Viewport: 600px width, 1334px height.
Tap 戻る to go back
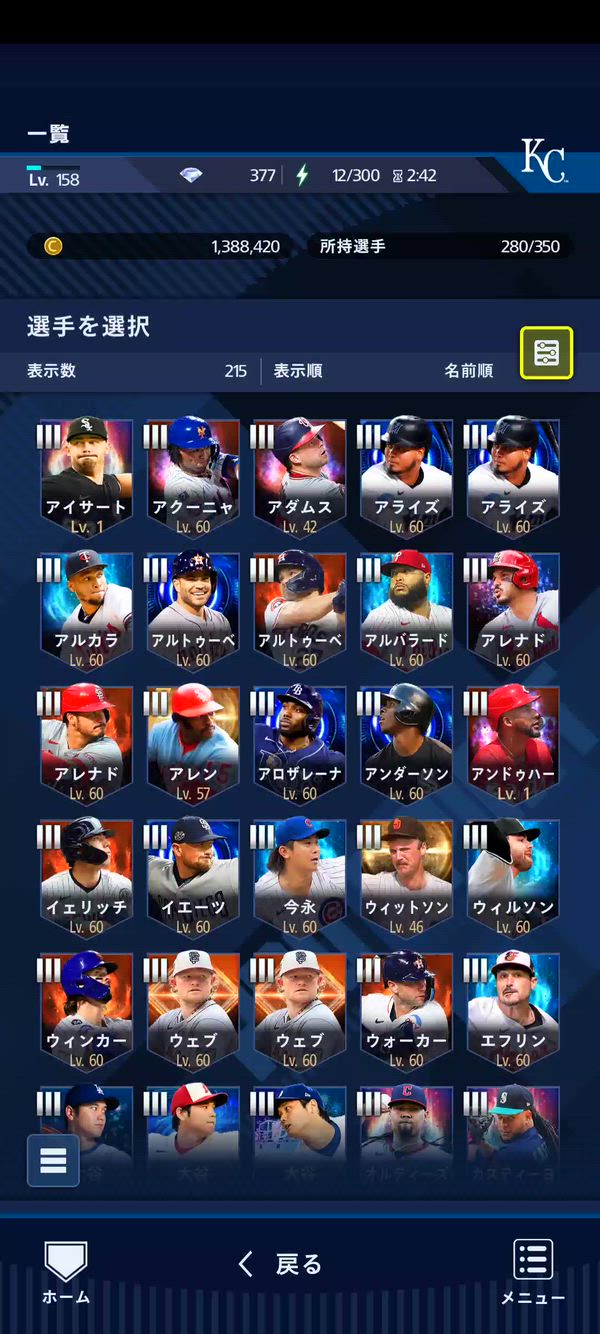click(x=281, y=1264)
